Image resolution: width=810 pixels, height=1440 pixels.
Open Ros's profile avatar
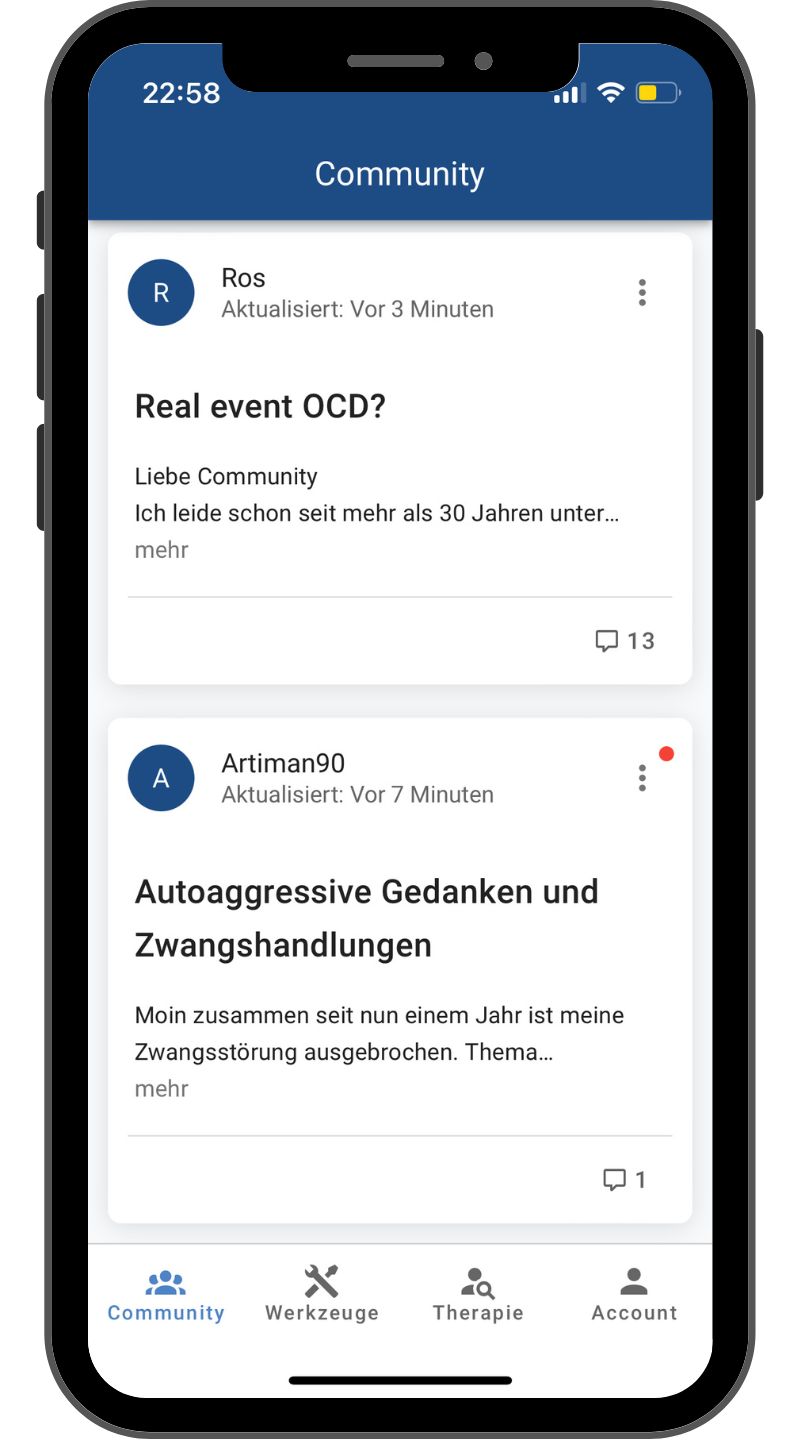pyautogui.click(x=161, y=293)
